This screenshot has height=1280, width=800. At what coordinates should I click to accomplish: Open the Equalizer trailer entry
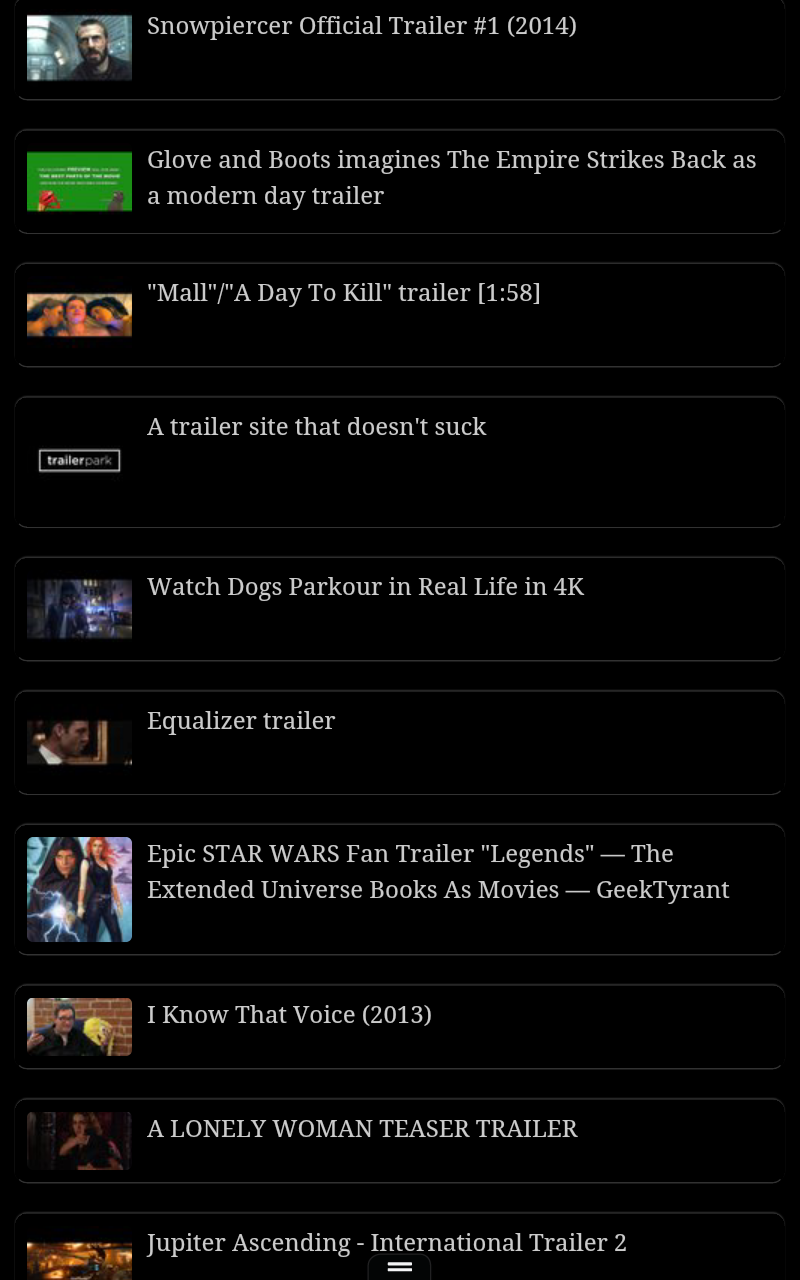click(x=241, y=720)
